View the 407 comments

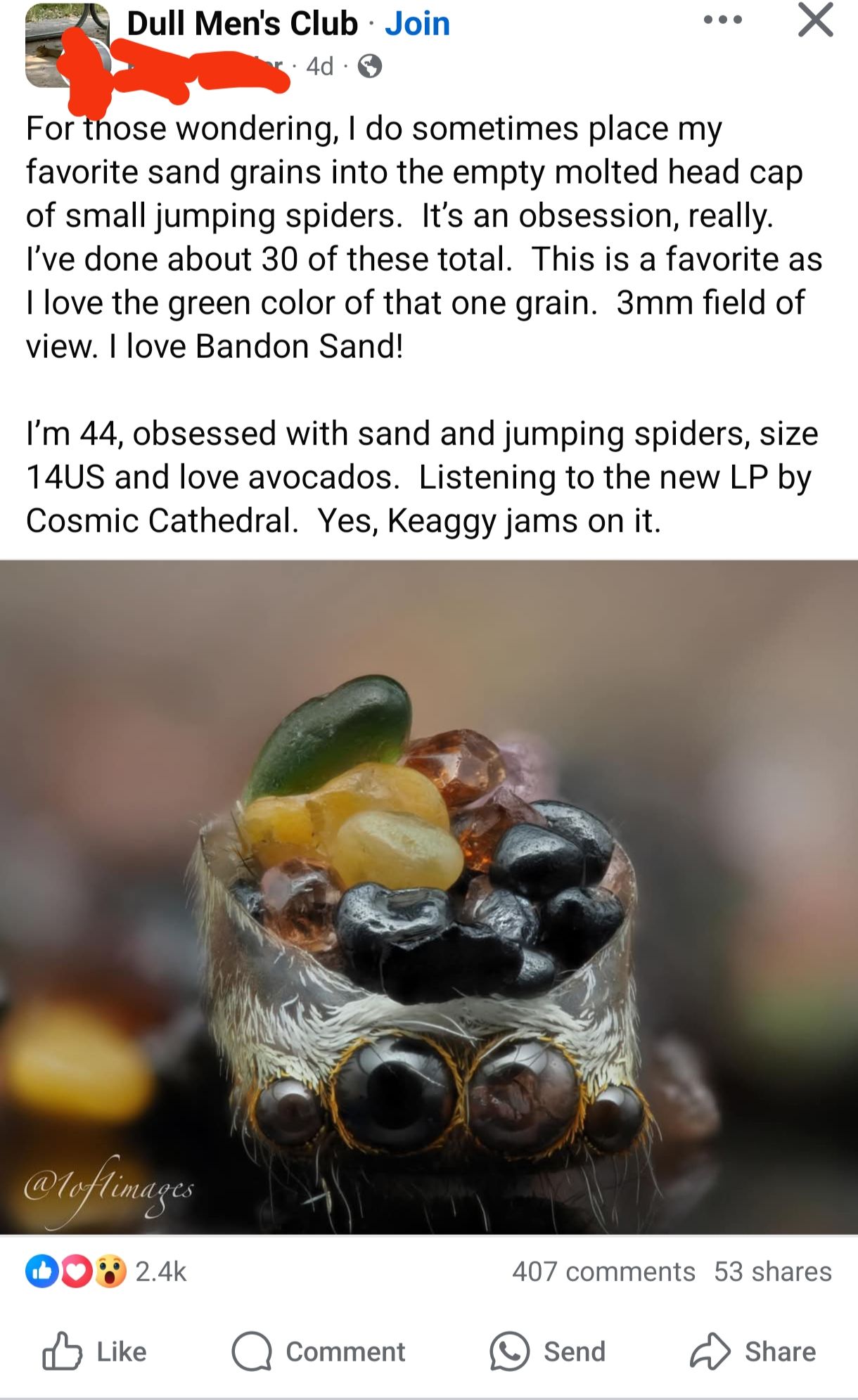tap(603, 1271)
